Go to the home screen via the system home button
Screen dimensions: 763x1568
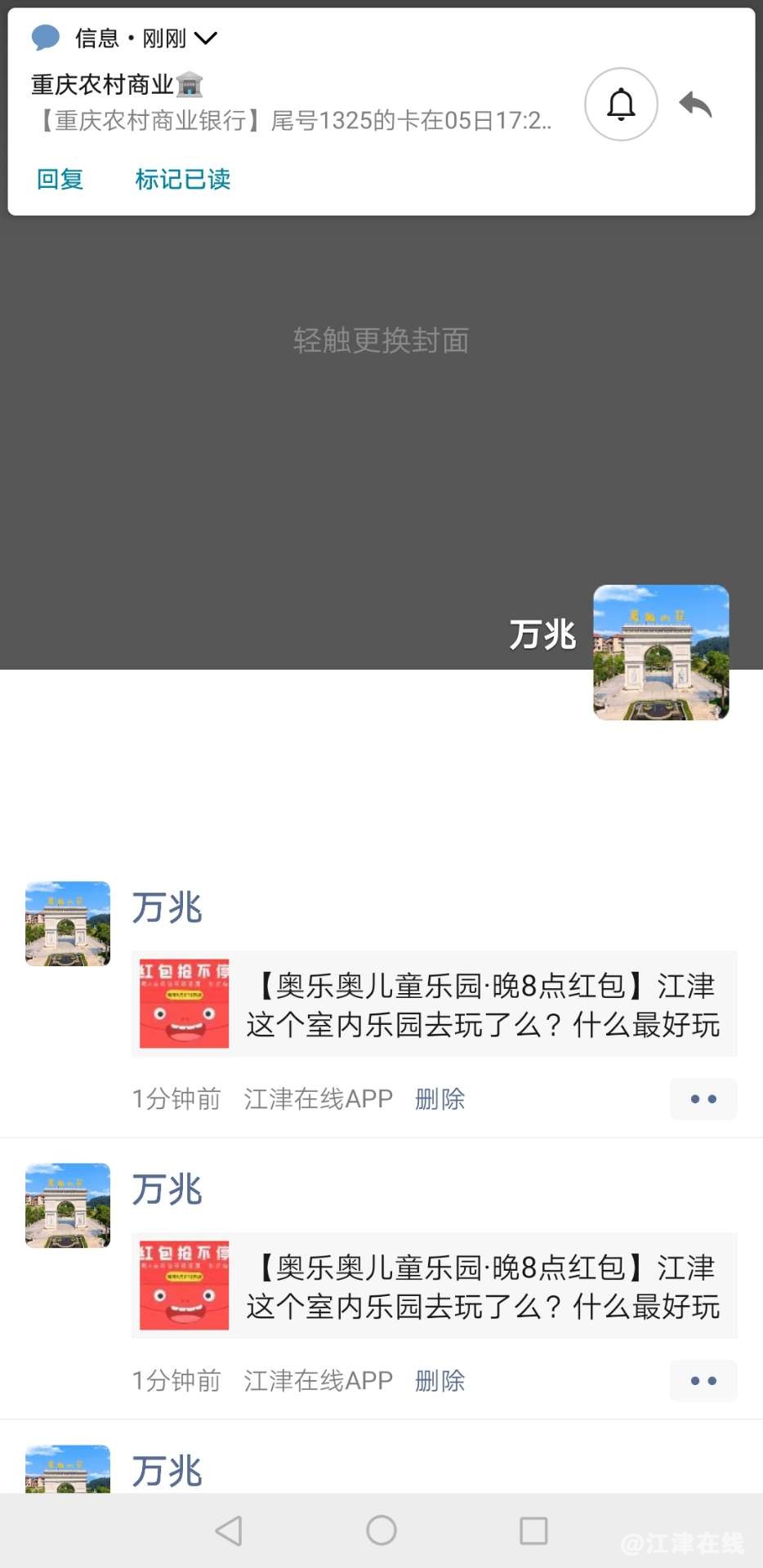[381, 1530]
